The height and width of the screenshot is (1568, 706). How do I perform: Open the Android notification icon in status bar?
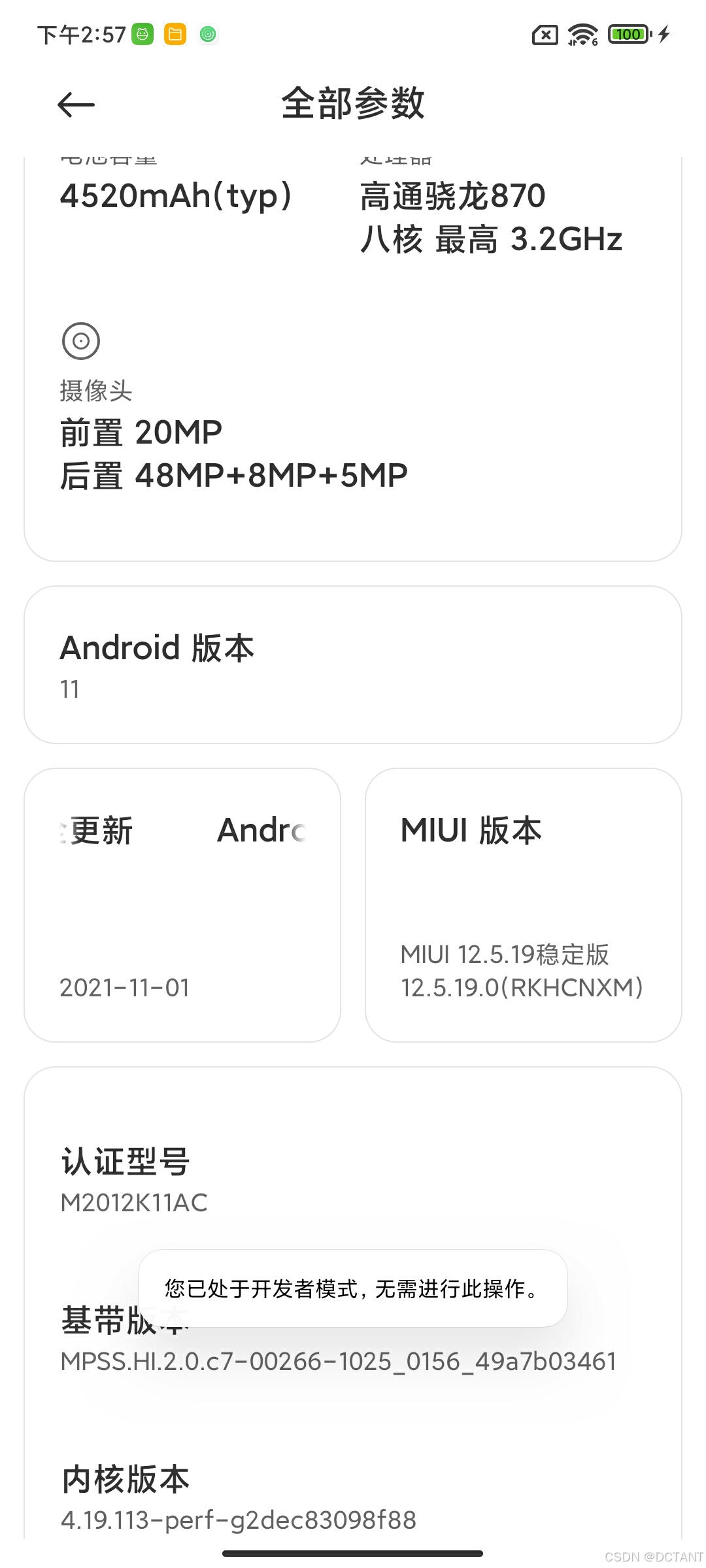[143, 34]
